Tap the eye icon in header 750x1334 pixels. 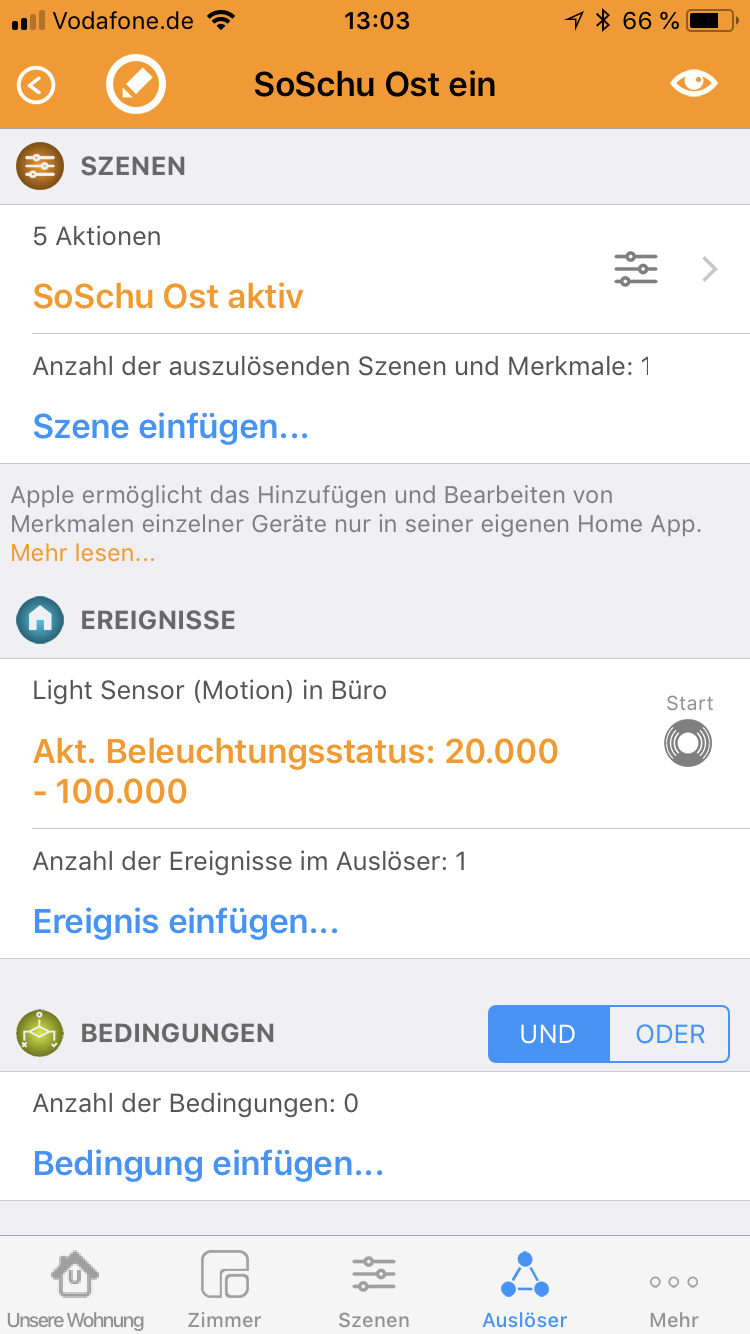point(694,83)
